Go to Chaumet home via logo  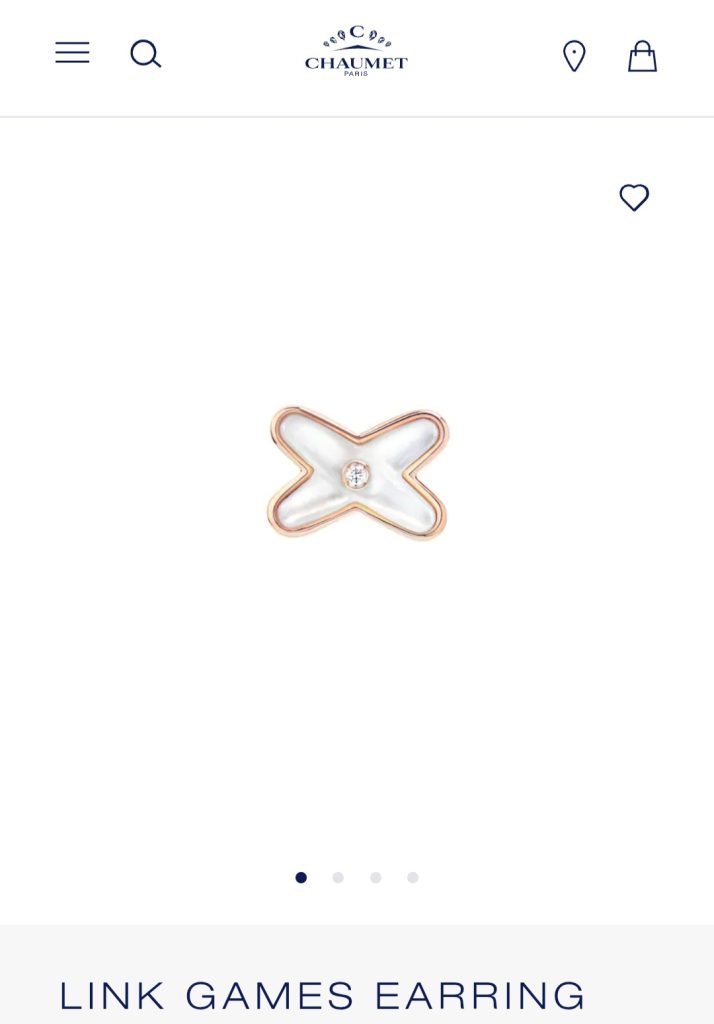[356, 52]
